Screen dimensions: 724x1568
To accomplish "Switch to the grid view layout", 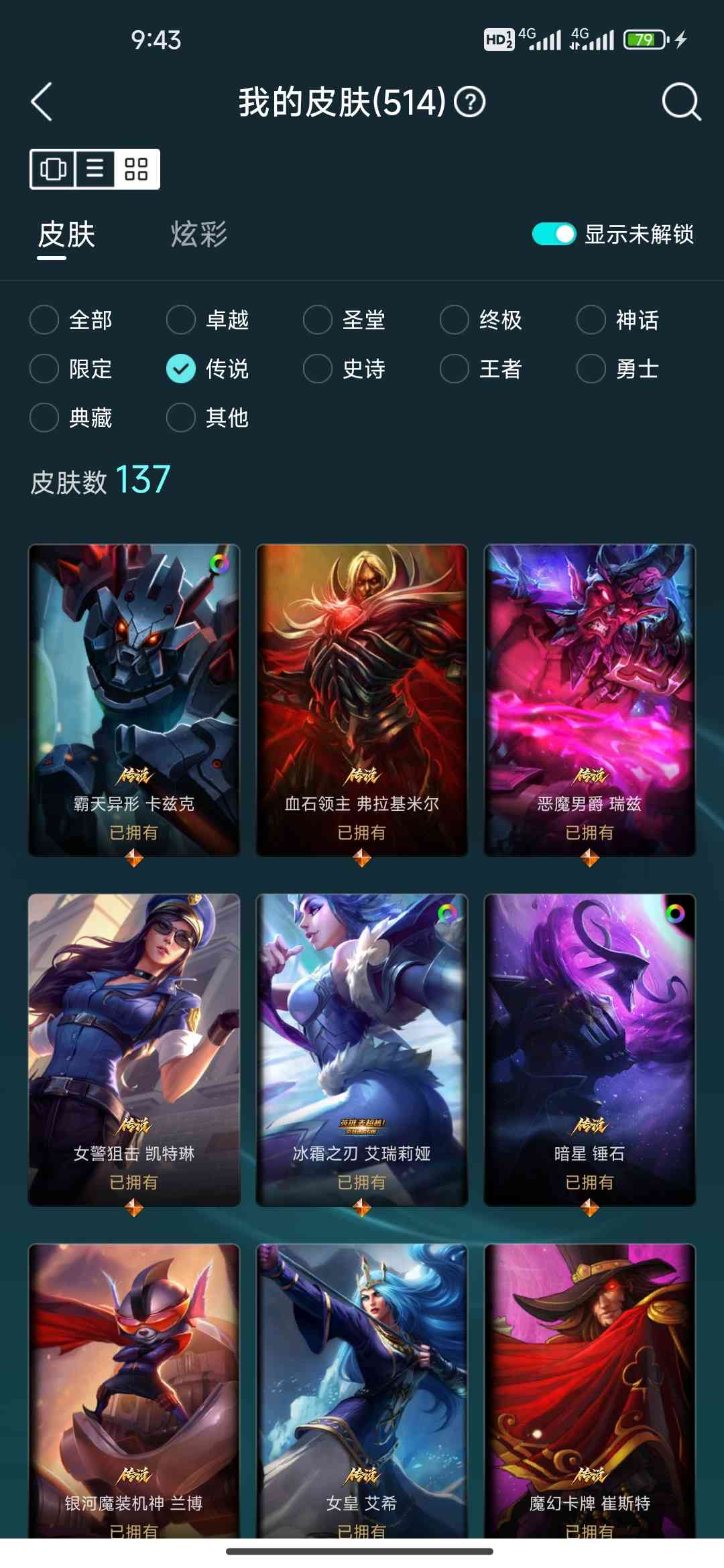I will pyautogui.click(x=136, y=169).
